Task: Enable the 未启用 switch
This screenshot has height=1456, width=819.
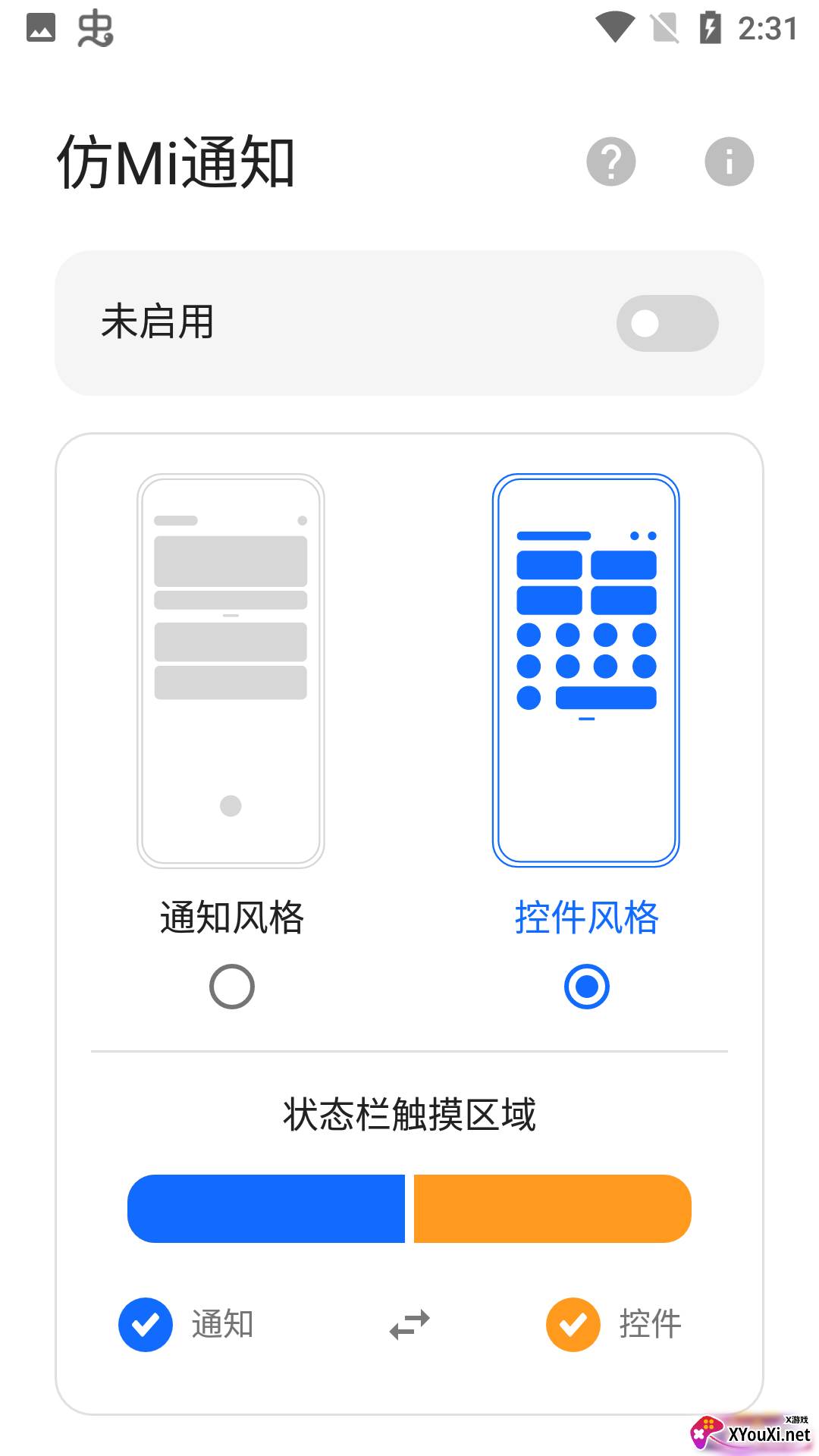Action: click(667, 323)
